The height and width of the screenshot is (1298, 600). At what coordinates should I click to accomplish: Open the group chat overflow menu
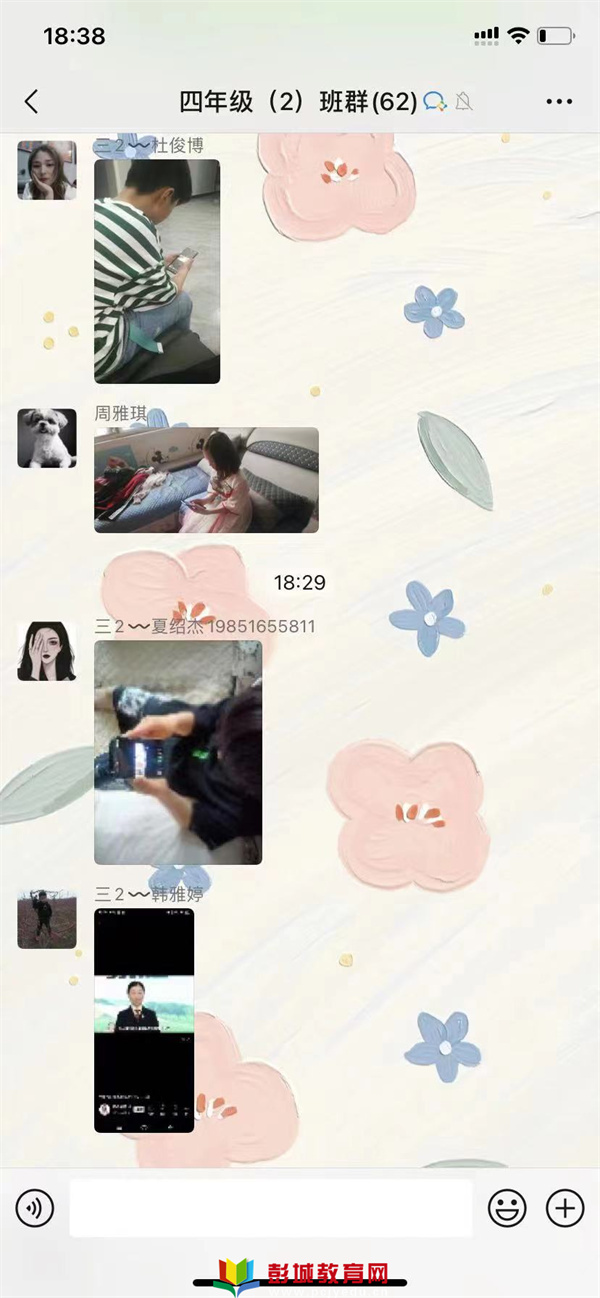coord(559,101)
